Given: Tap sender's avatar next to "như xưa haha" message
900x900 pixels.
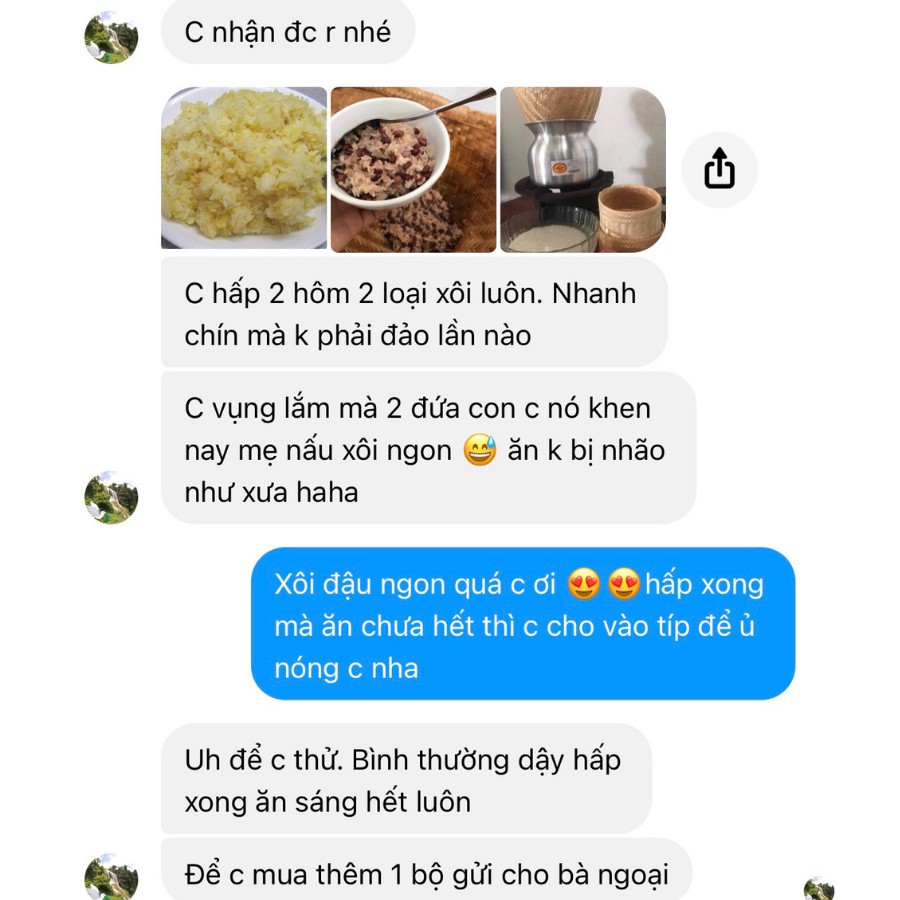Looking at the screenshot, I should tap(111, 497).
